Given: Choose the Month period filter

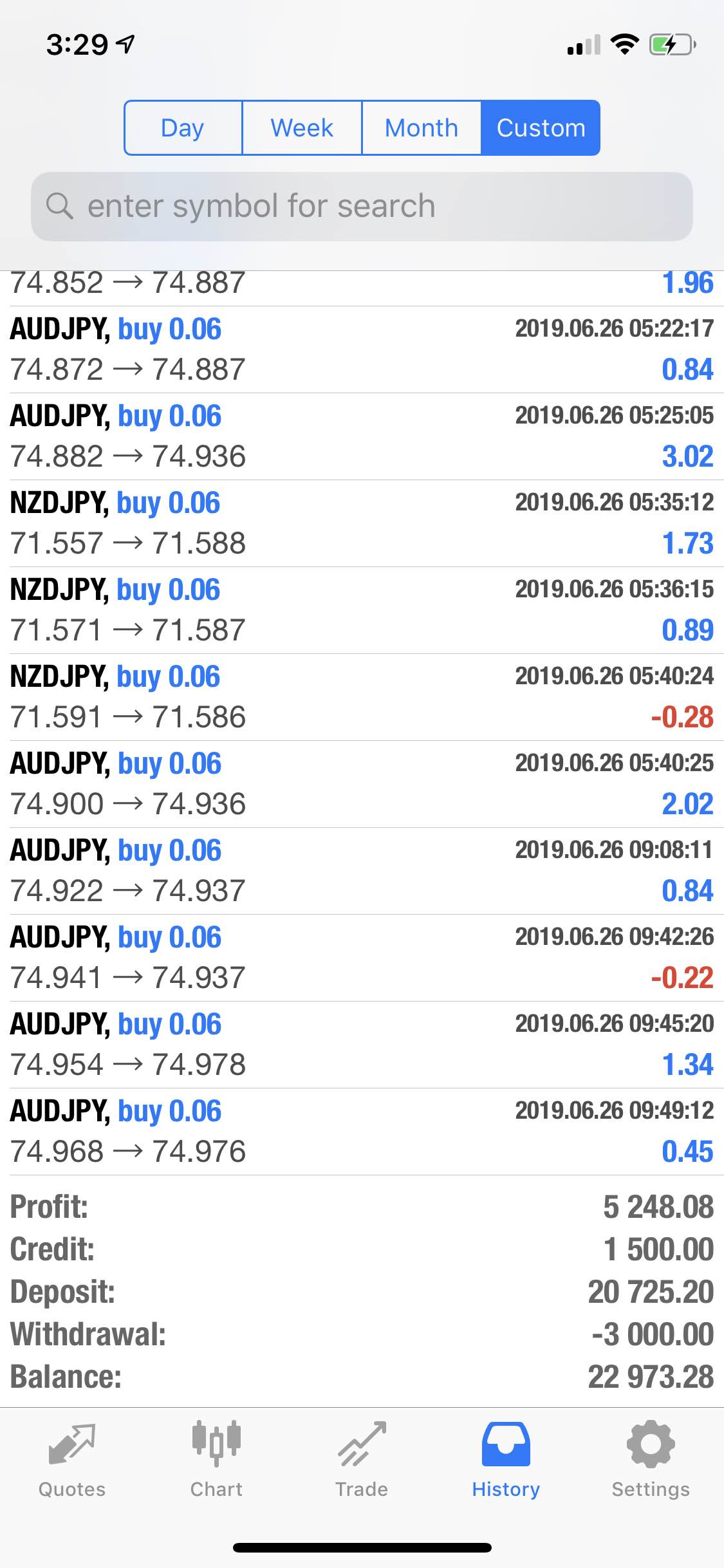Looking at the screenshot, I should (x=422, y=127).
